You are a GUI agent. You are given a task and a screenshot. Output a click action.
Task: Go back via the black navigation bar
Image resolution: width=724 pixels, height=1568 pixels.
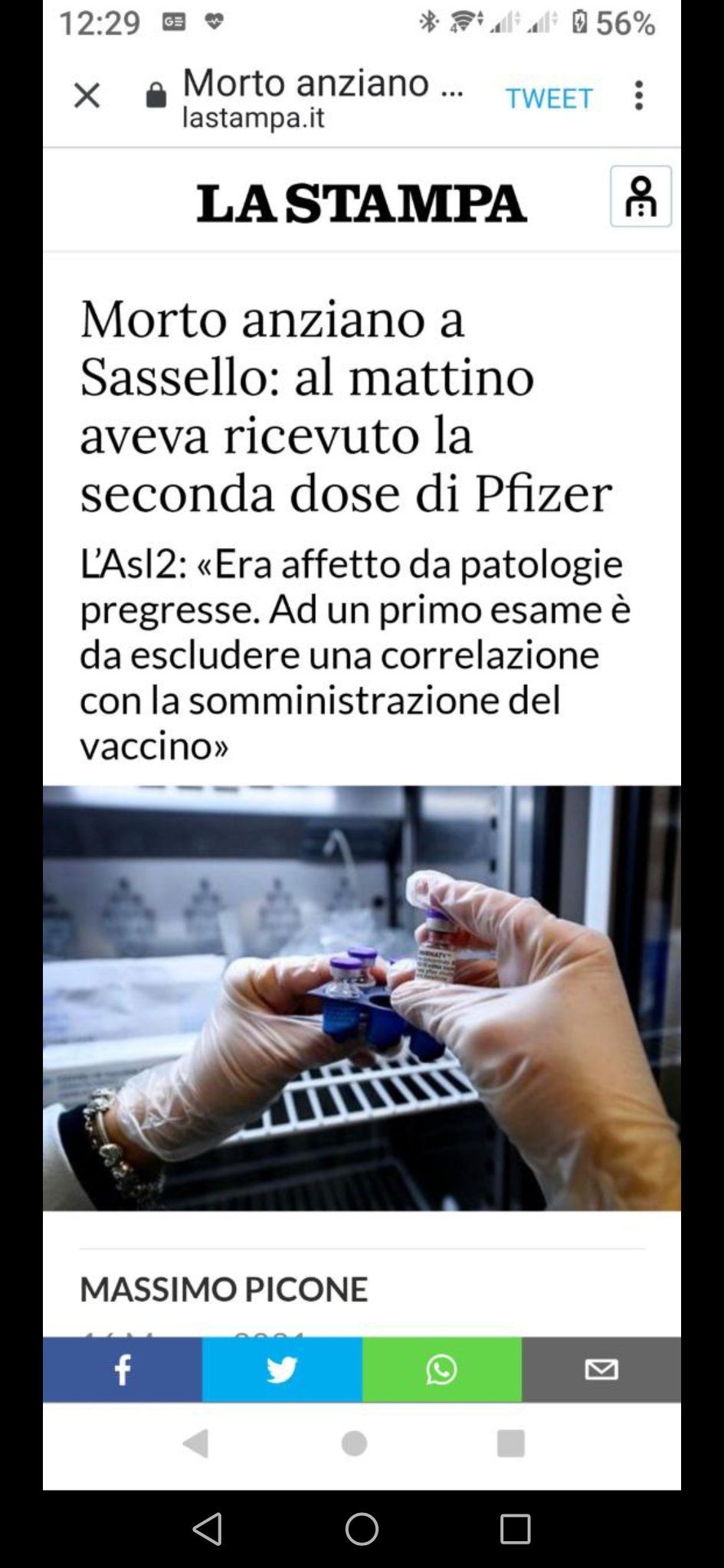point(207,1529)
